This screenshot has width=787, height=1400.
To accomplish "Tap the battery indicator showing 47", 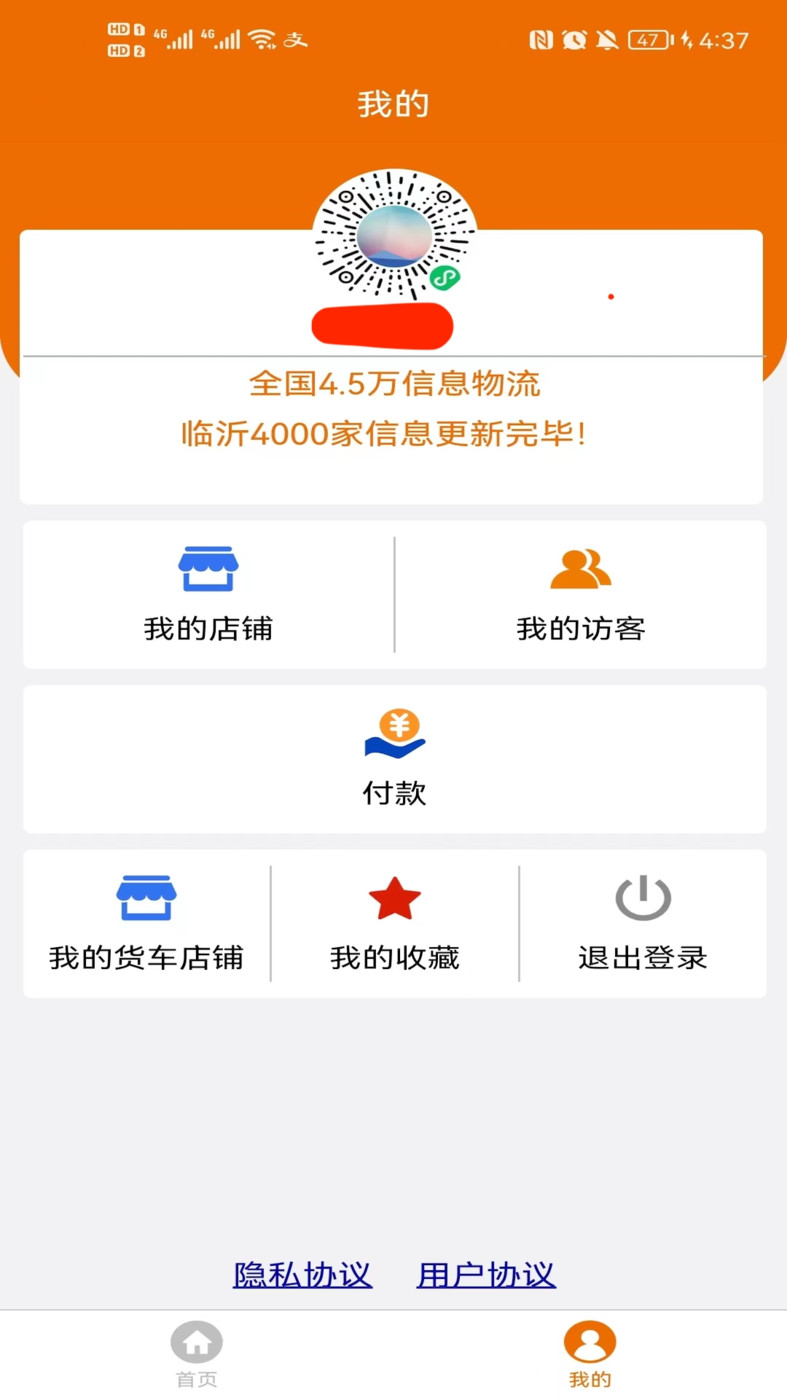I will click(x=647, y=40).
